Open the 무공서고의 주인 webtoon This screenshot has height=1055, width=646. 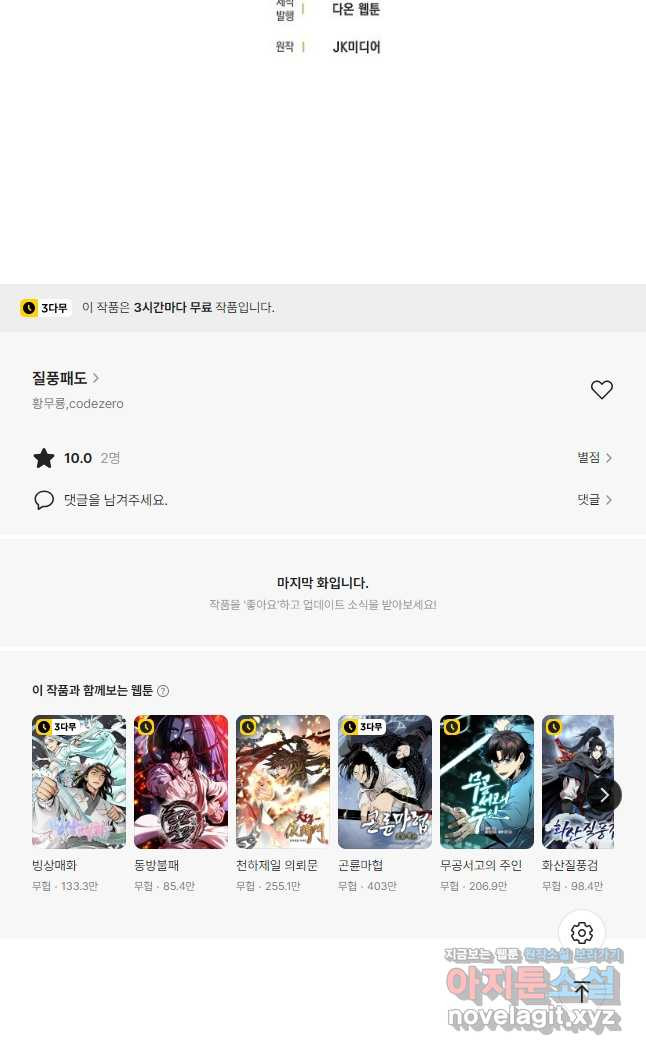tap(487, 782)
